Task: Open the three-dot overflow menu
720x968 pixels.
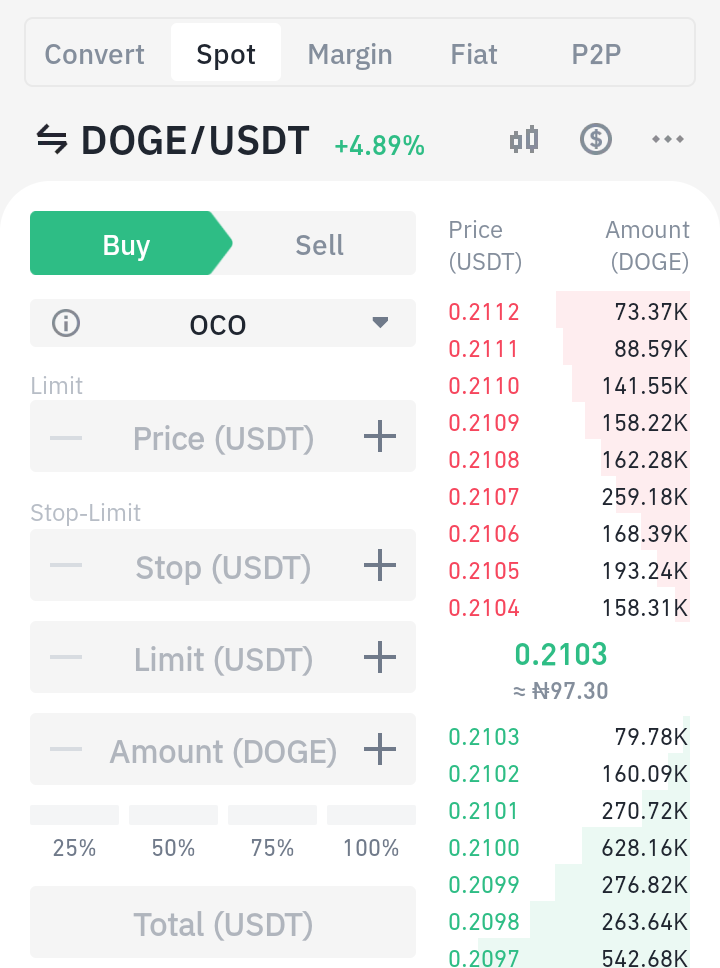Action: click(667, 139)
